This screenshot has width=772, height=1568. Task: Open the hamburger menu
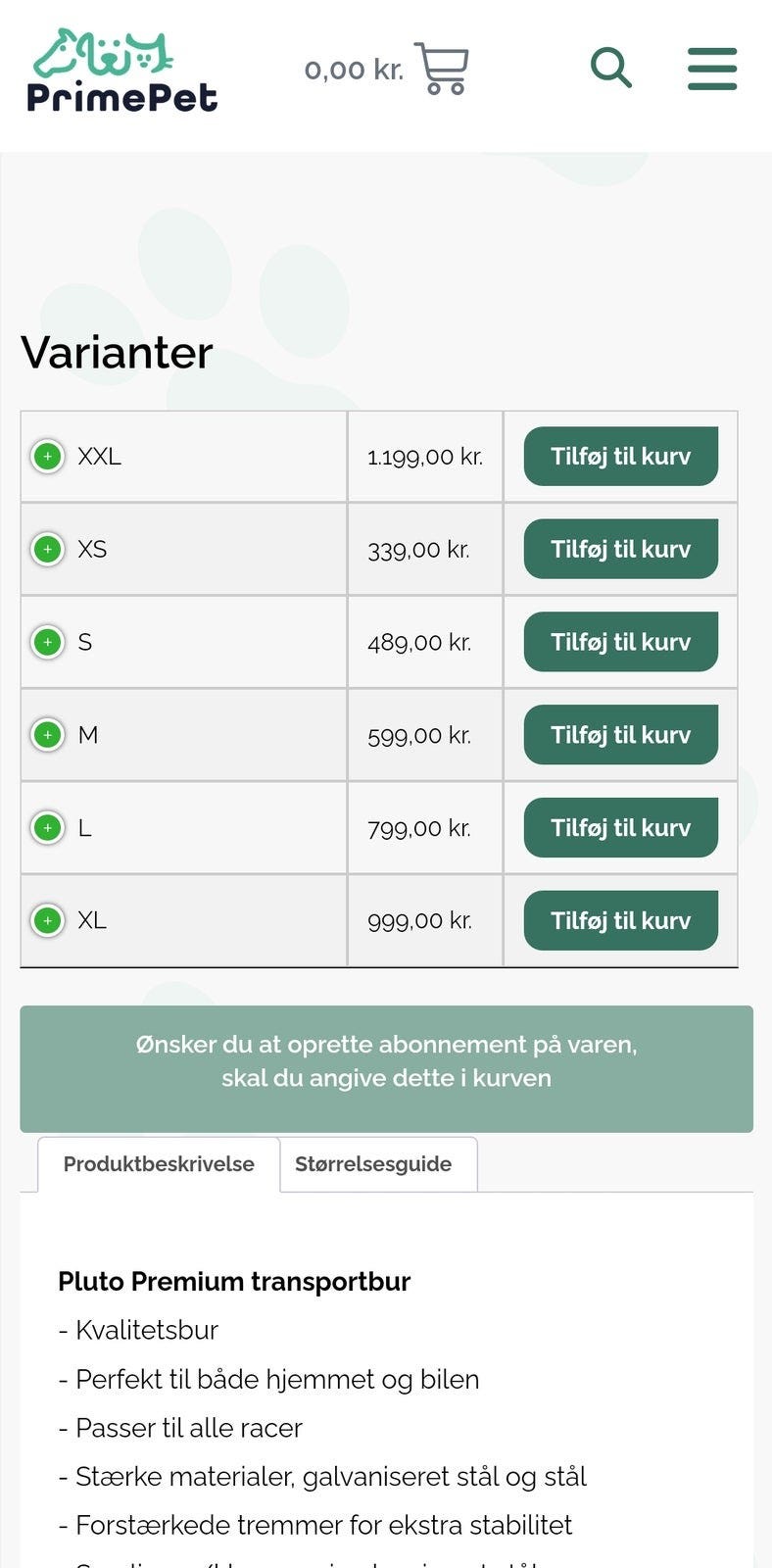(x=711, y=69)
